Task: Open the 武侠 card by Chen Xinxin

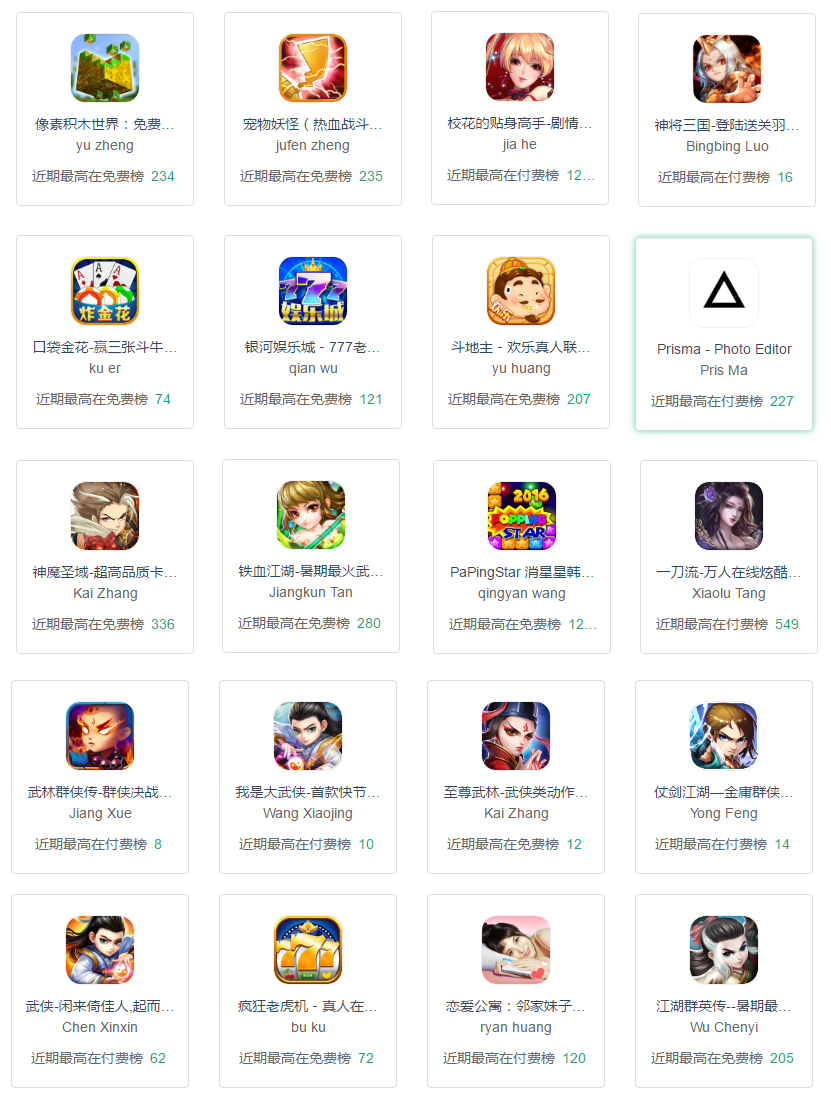Action: point(100,990)
